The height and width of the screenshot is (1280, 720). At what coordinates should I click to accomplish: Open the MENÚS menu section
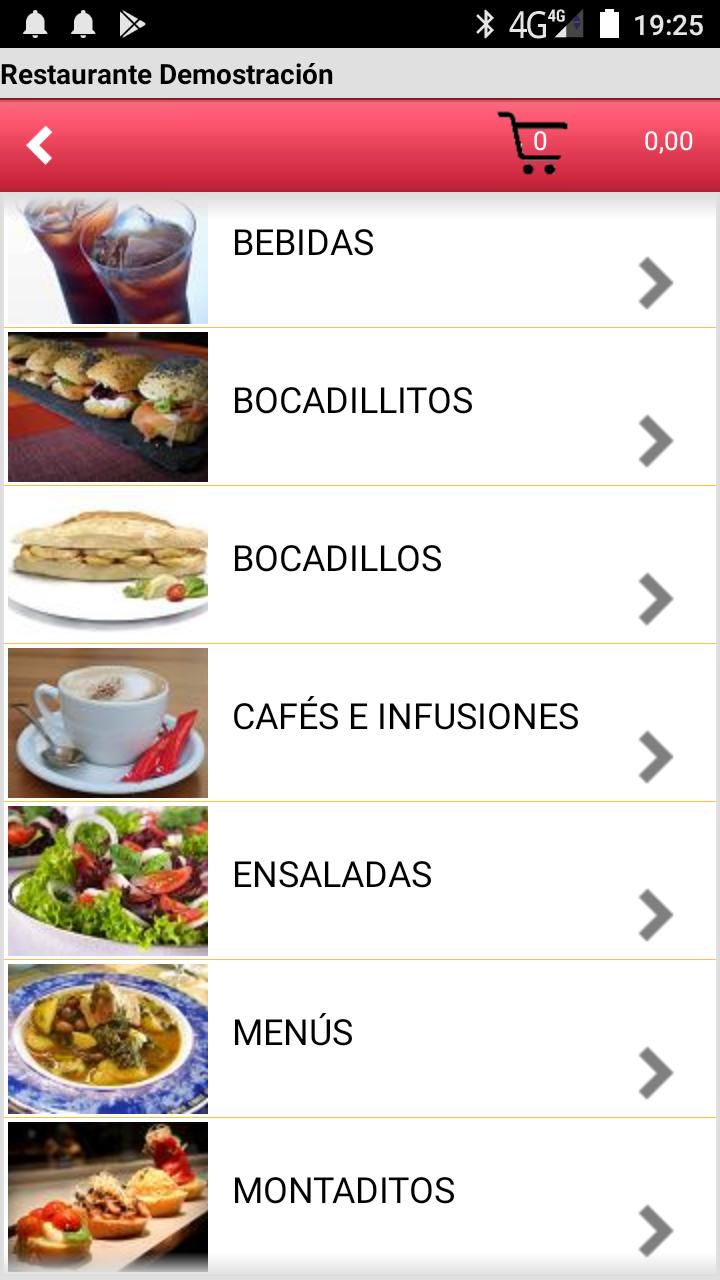[292, 1033]
